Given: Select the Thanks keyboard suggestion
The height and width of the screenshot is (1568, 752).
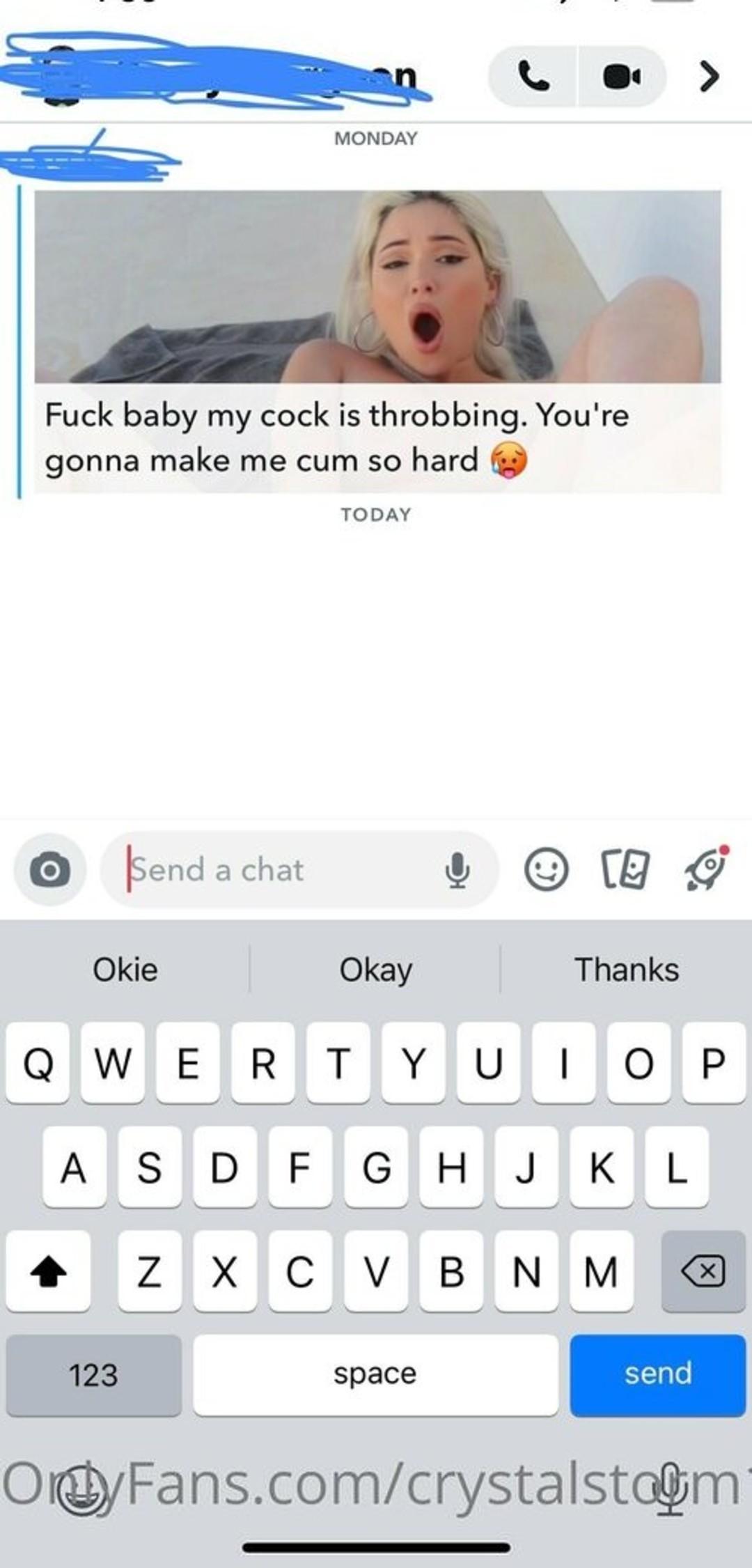Looking at the screenshot, I should 626,970.
